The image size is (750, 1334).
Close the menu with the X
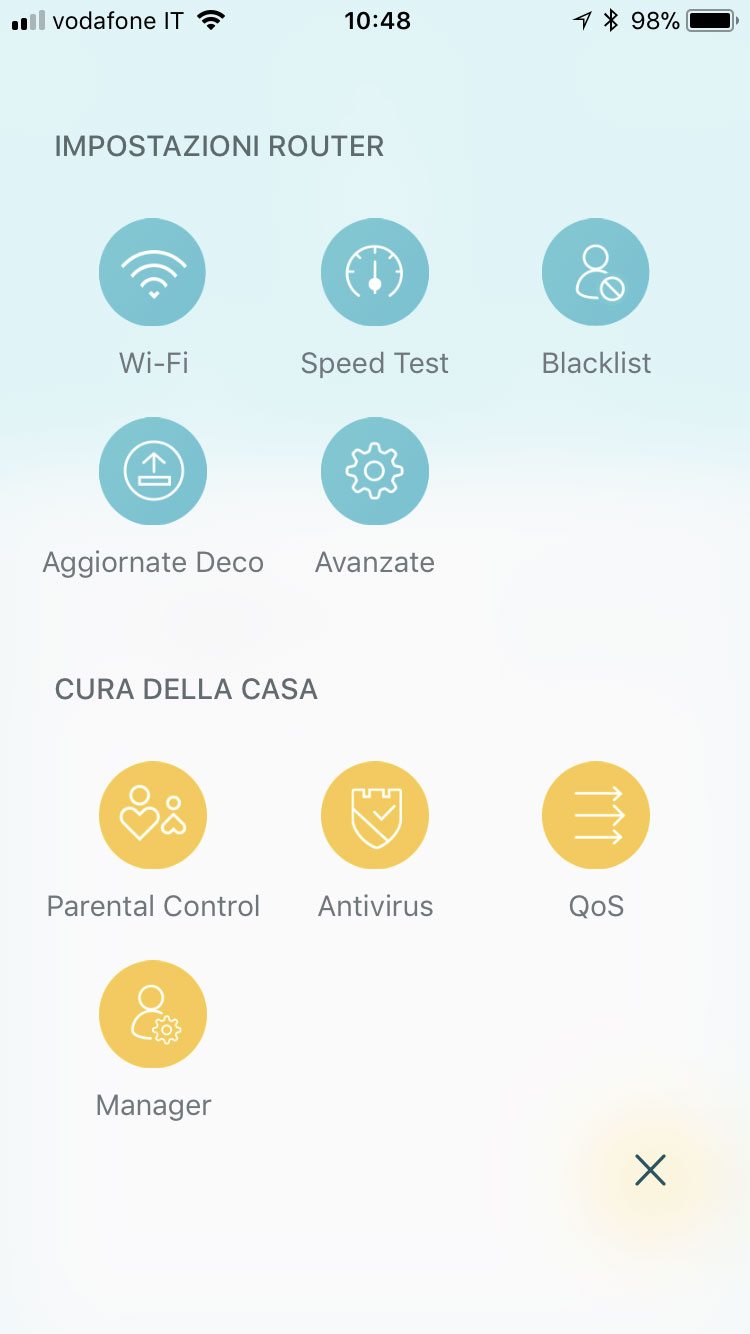650,1170
